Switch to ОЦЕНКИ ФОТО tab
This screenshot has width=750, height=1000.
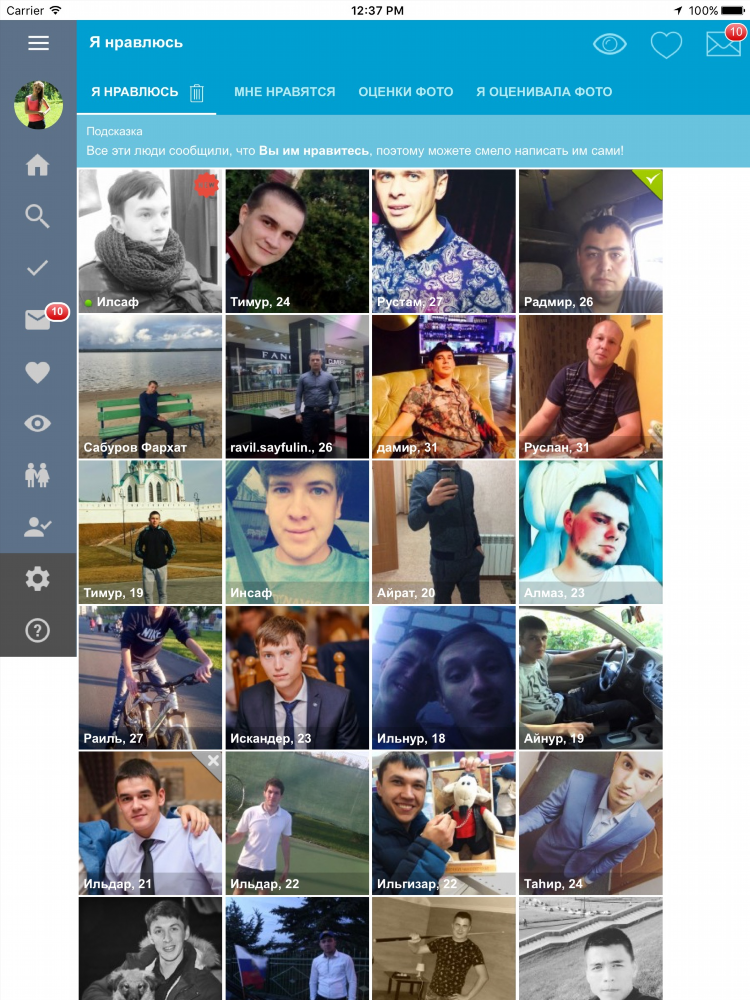pos(405,92)
